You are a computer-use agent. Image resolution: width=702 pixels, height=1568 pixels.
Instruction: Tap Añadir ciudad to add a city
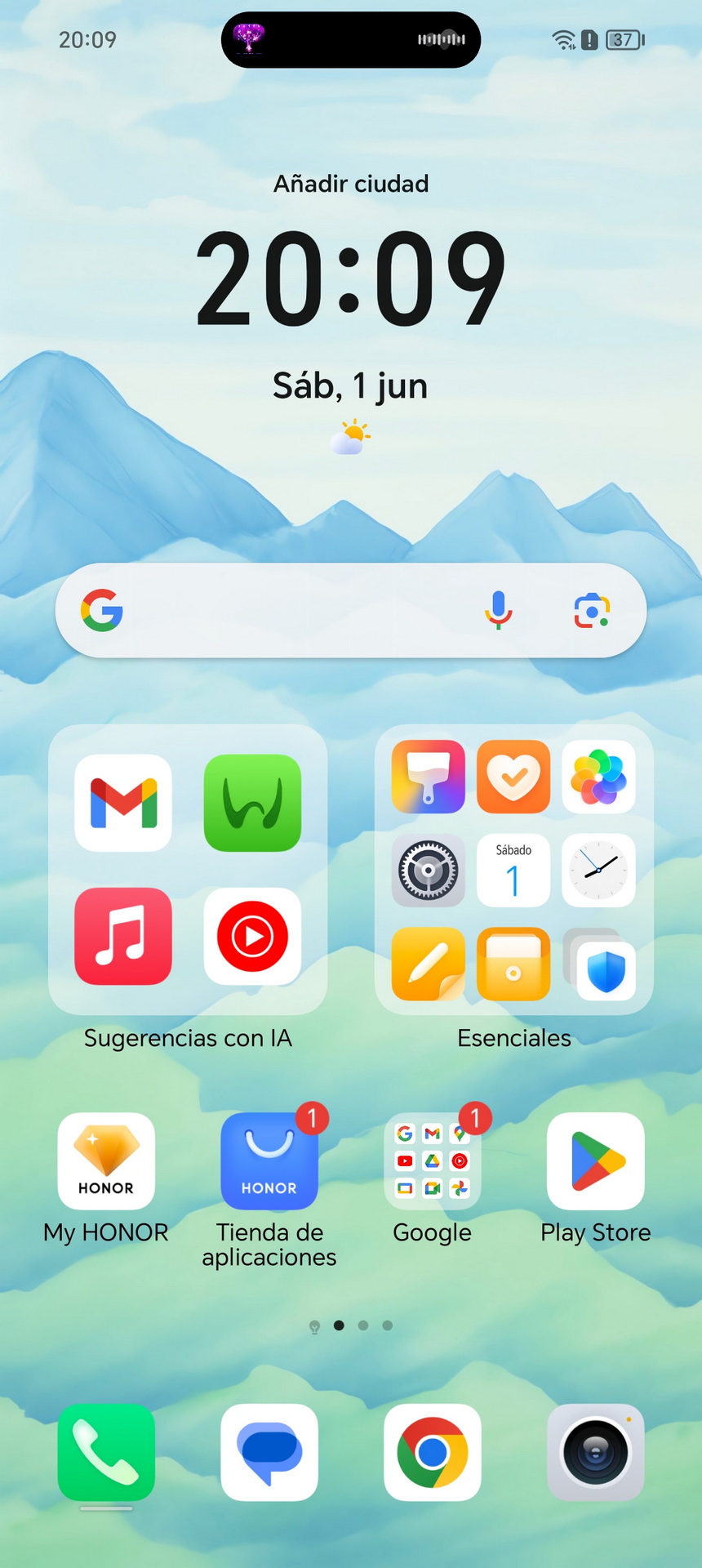pos(351,184)
